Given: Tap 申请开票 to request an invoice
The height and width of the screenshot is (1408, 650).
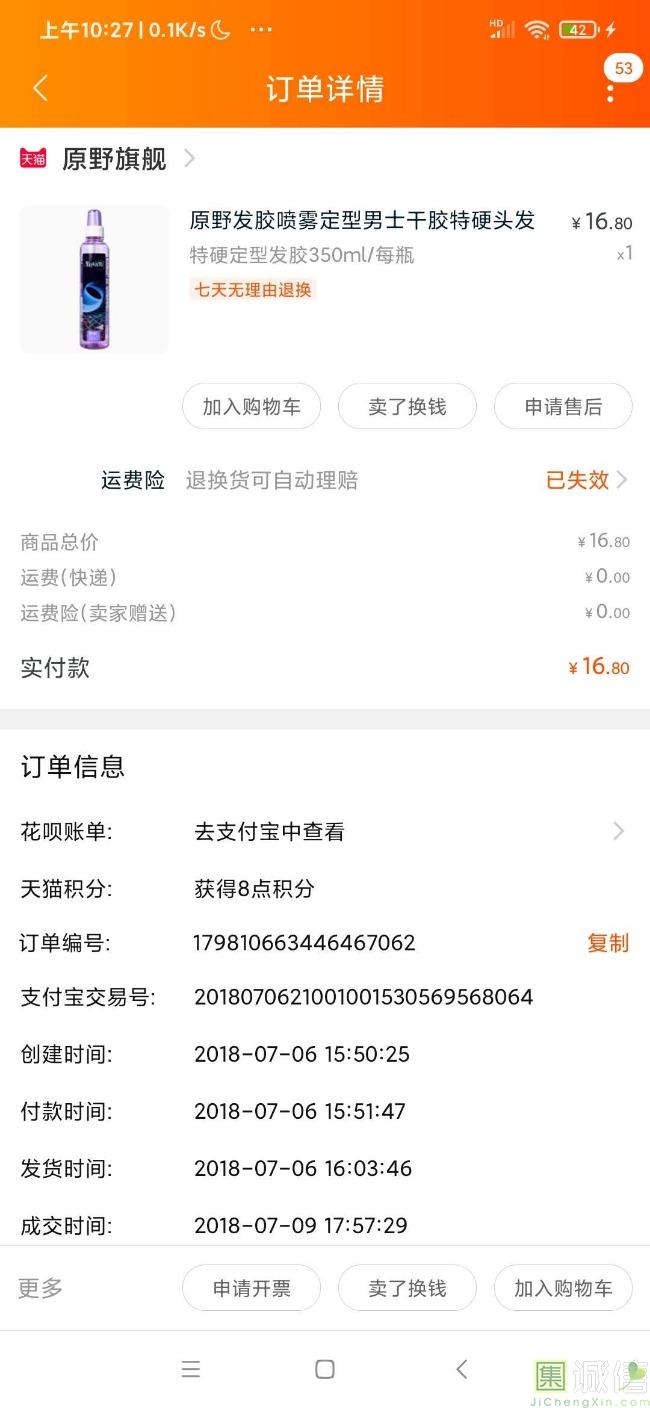Looking at the screenshot, I should tap(251, 1288).
